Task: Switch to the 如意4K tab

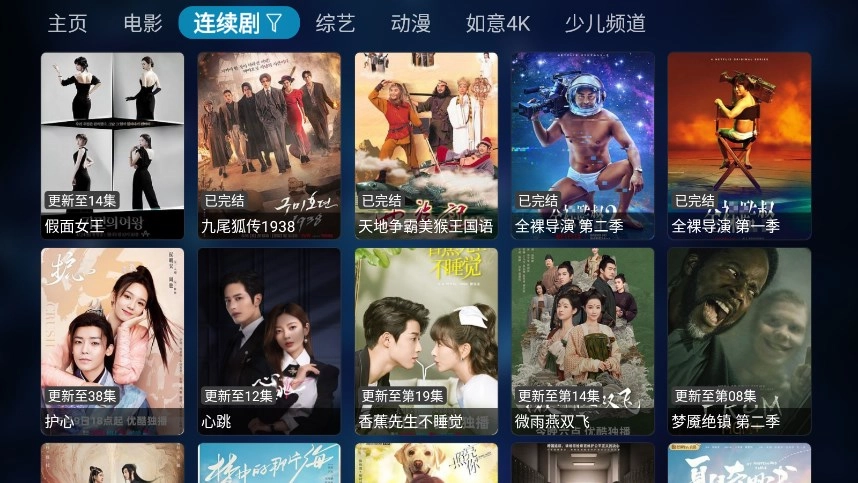Action: click(x=498, y=23)
